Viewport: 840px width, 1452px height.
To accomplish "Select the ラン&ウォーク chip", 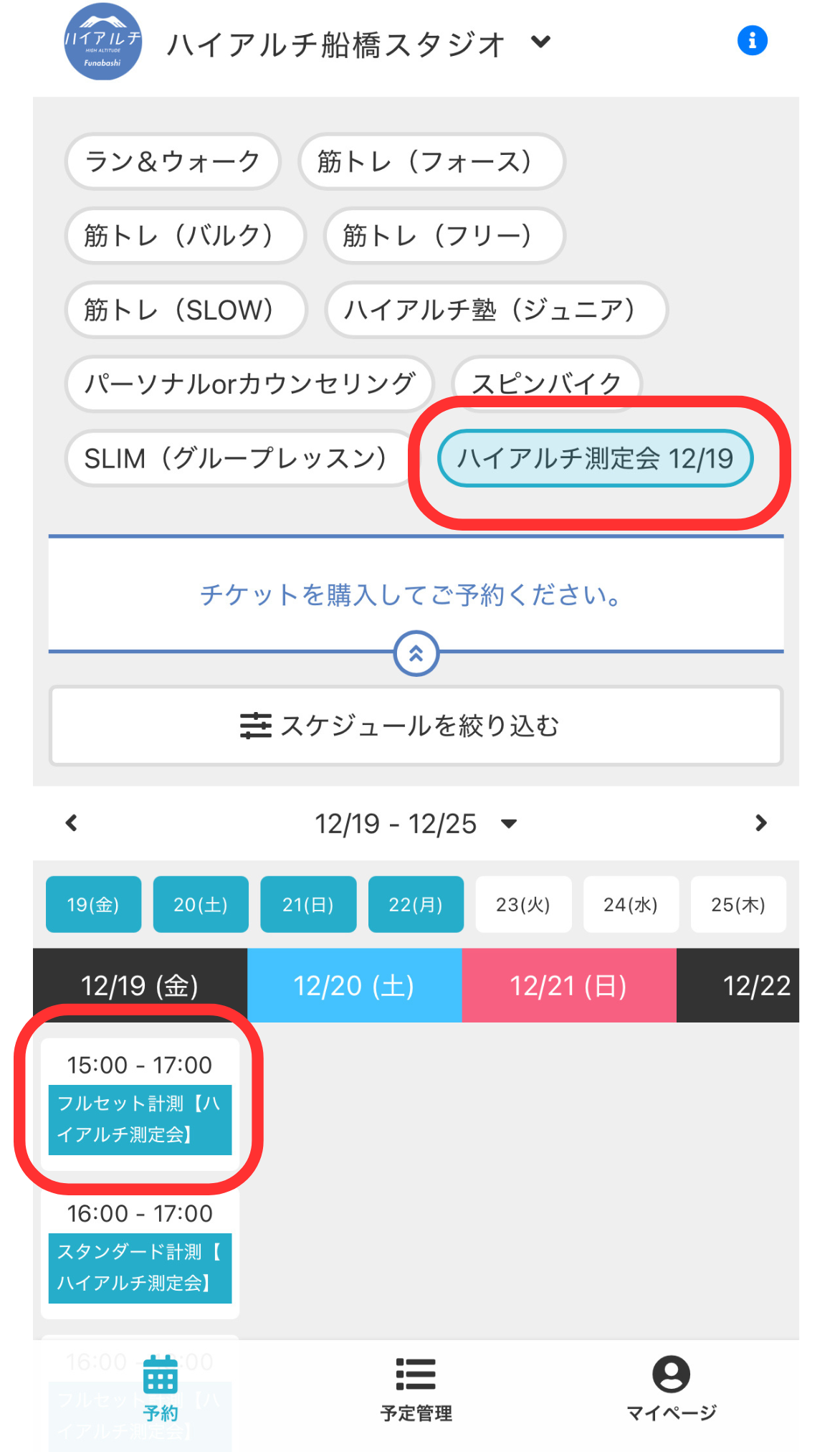I will pyautogui.click(x=173, y=161).
